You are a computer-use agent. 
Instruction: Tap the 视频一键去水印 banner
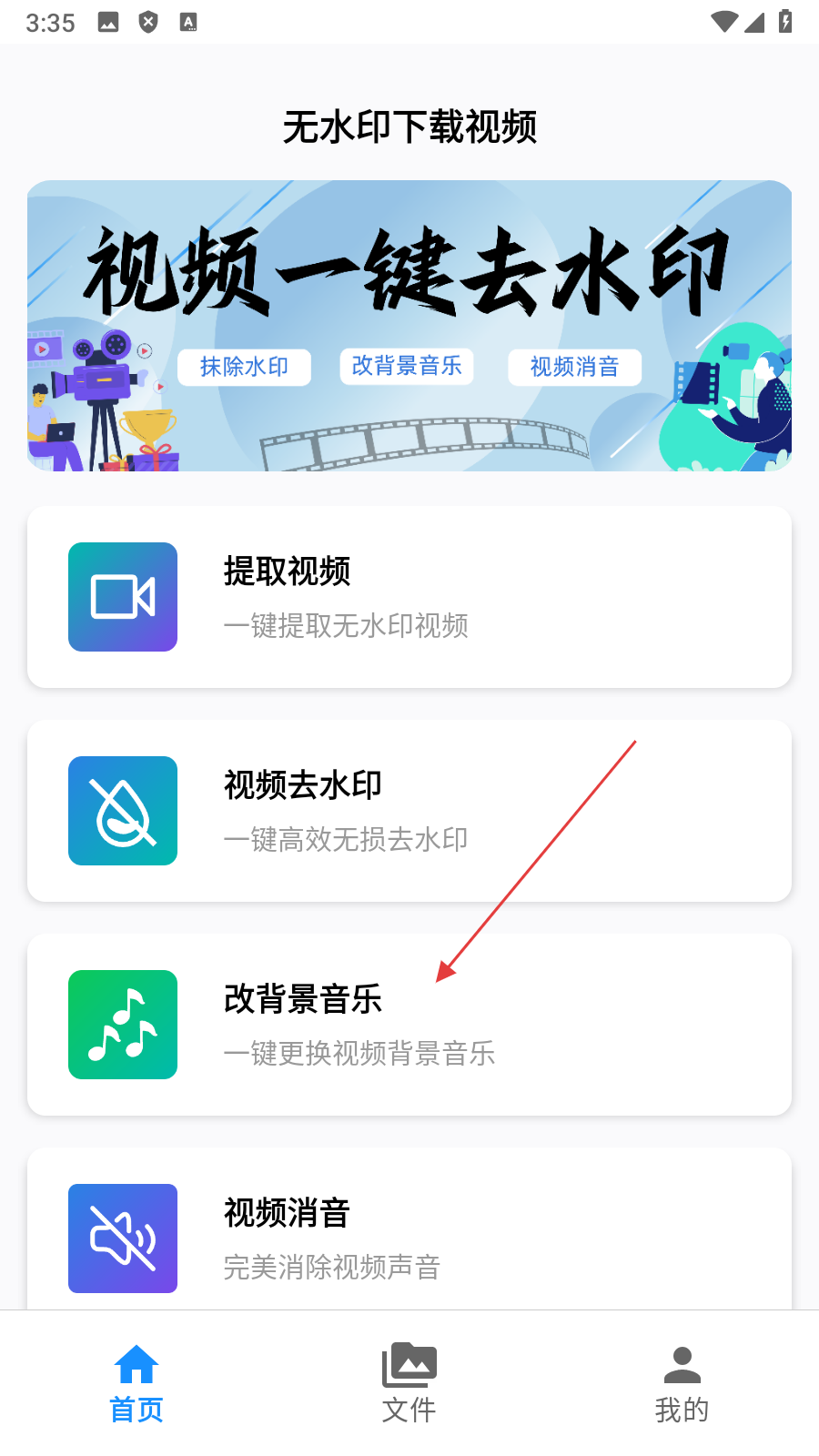pyautogui.click(x=409, y=326)
